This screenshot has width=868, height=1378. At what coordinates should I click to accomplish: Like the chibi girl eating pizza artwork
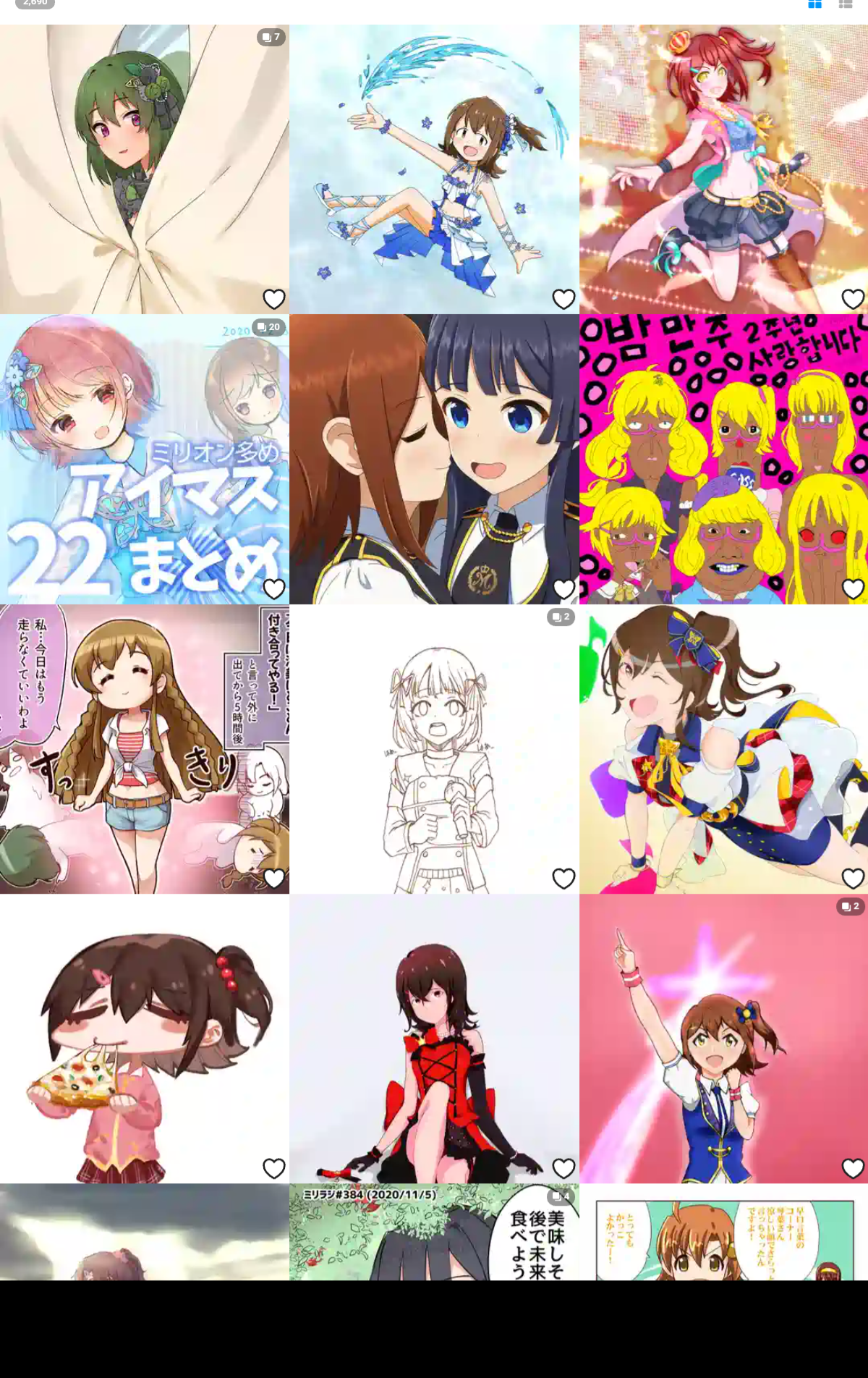point(274,1168)
